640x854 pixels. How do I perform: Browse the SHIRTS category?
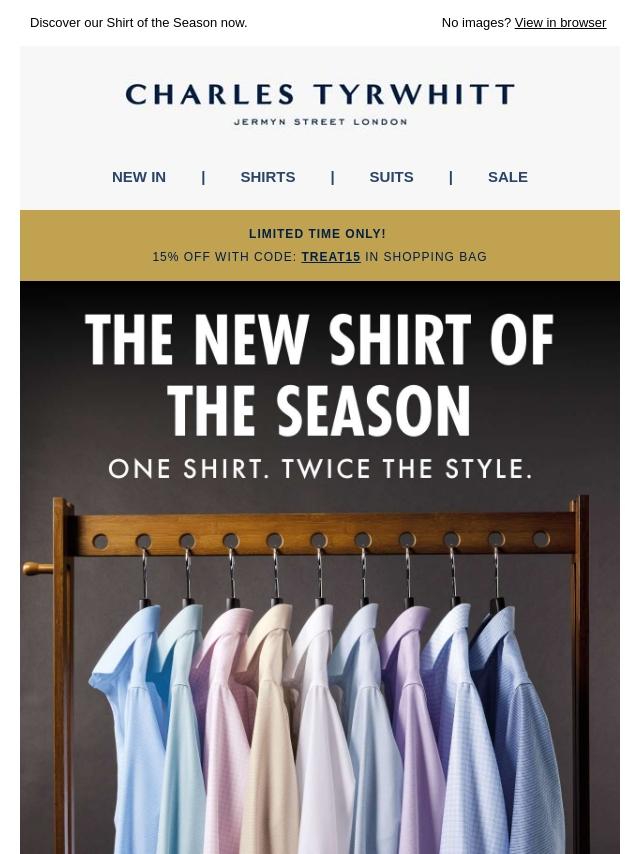tap(267, 177)
